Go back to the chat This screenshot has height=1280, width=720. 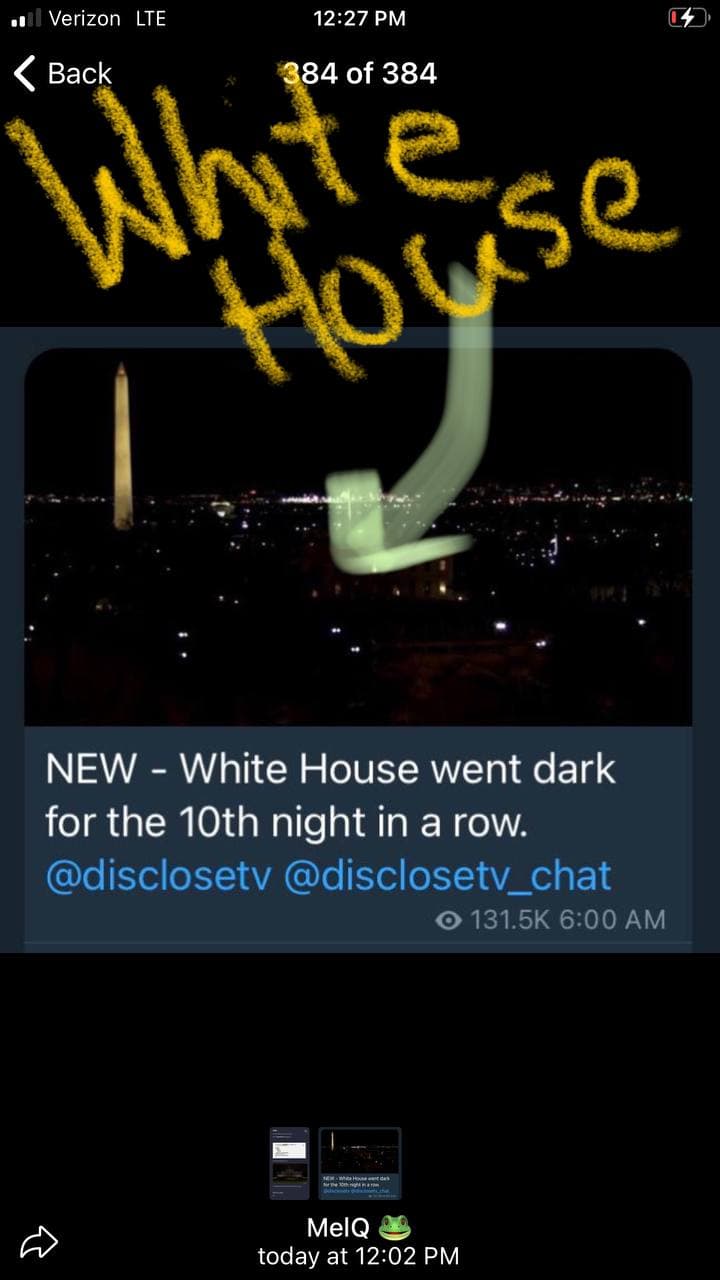point(62,73)
